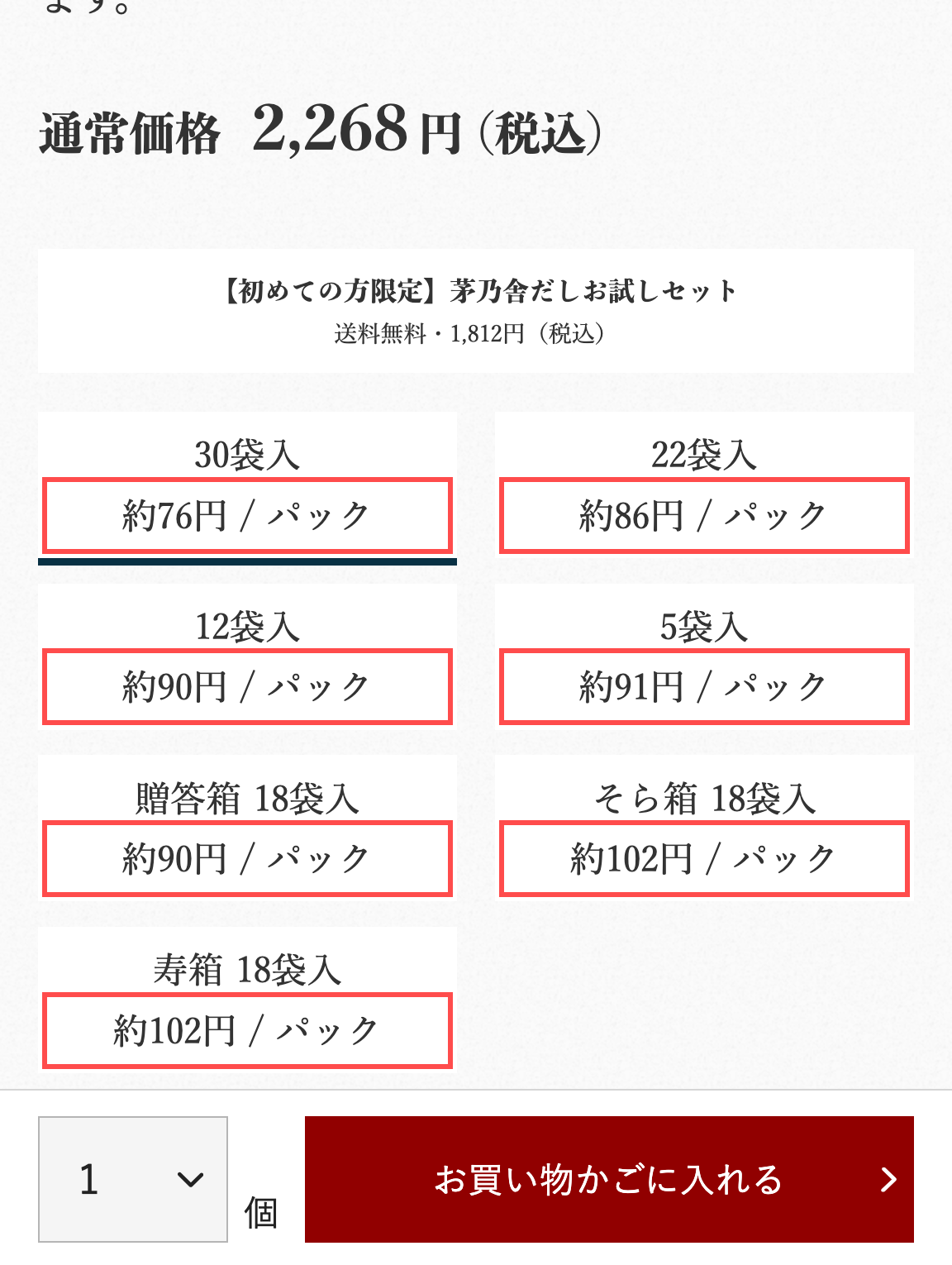Click the 約102円 pack price of 寿箱
Viewport: 952px width, 1265px height.
[x=247, y=1030]
